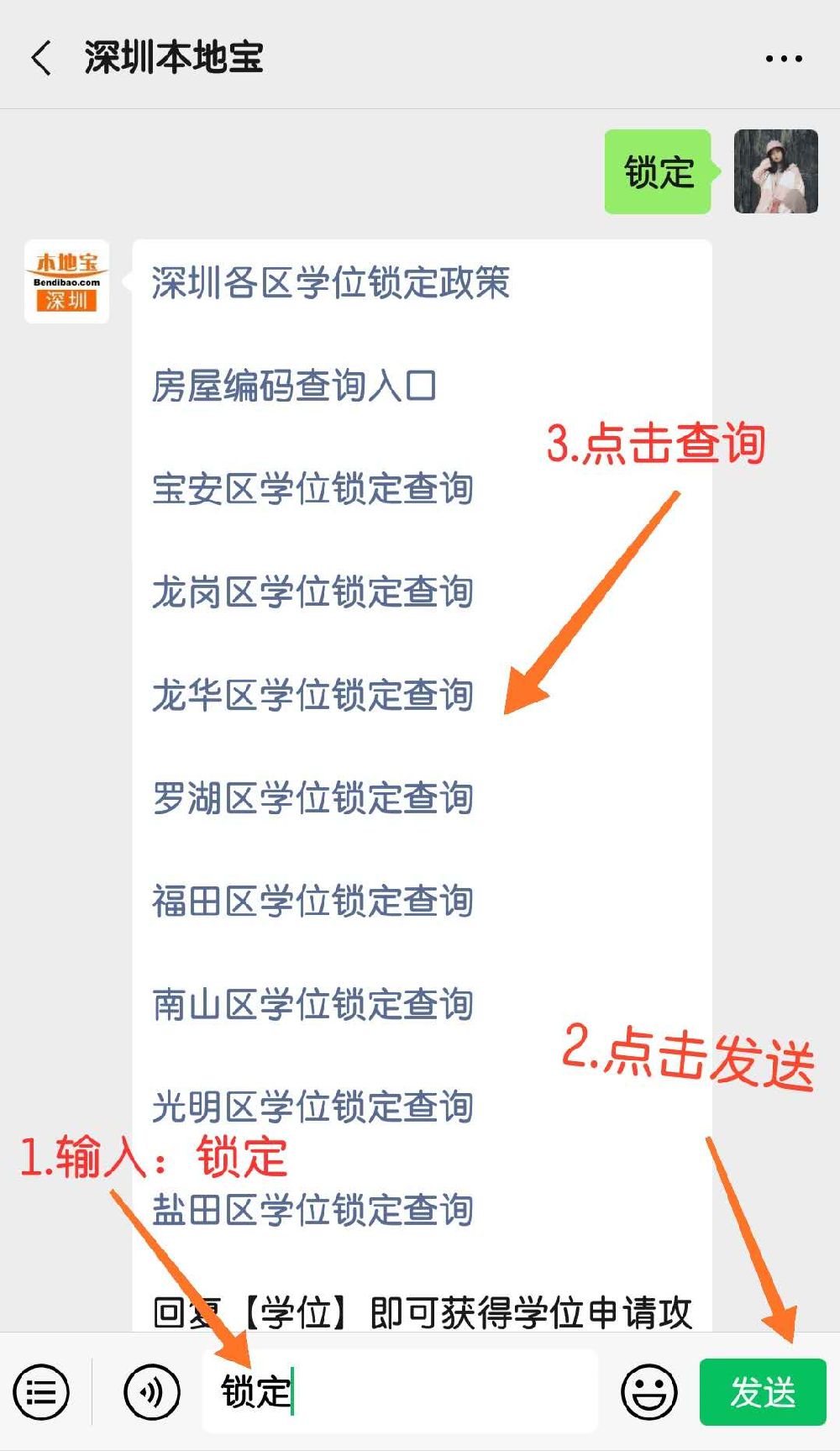Open 房屋编码查询入口 link
This screenshot has width=840, height=1451.
point(294,386)
